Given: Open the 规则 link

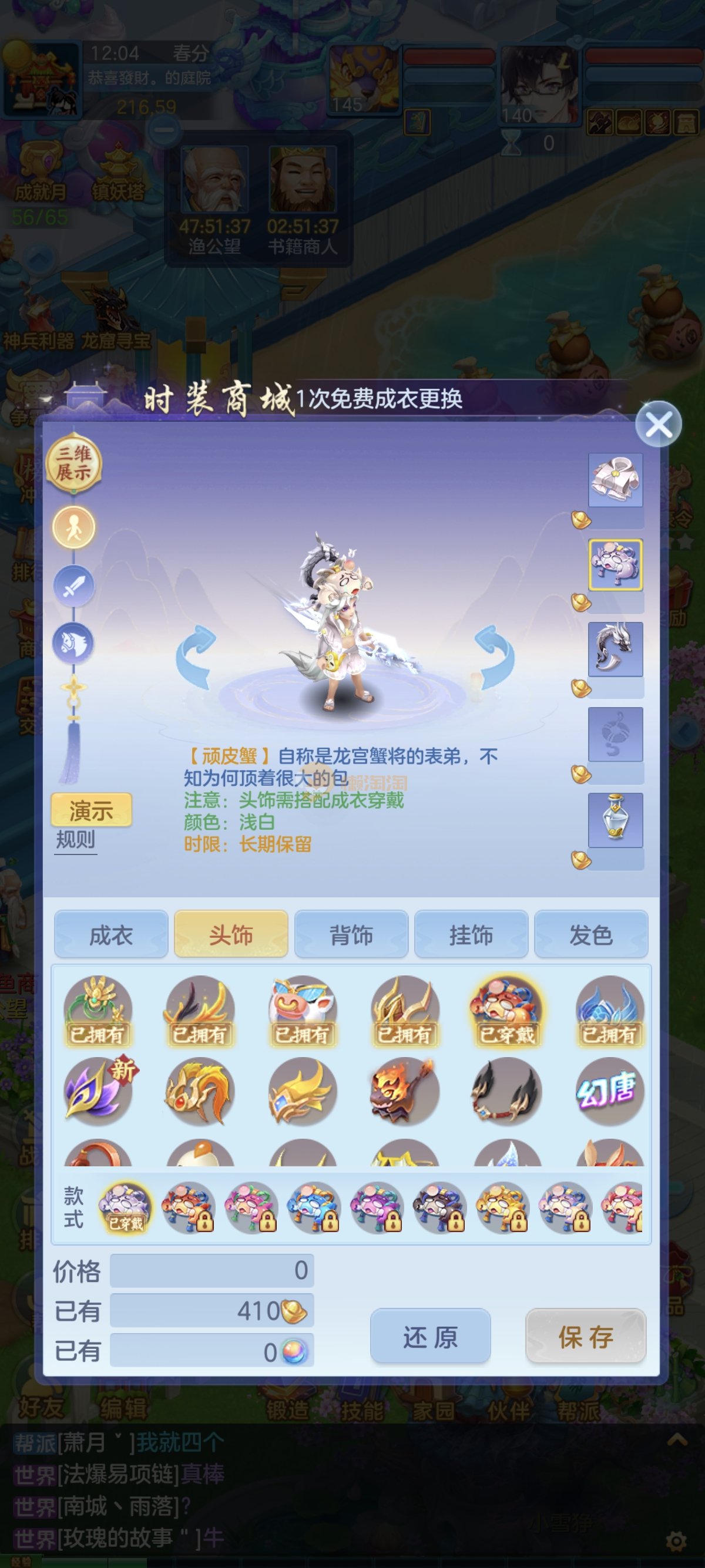Looking at the screenshot, I should [x=75, y=839].
